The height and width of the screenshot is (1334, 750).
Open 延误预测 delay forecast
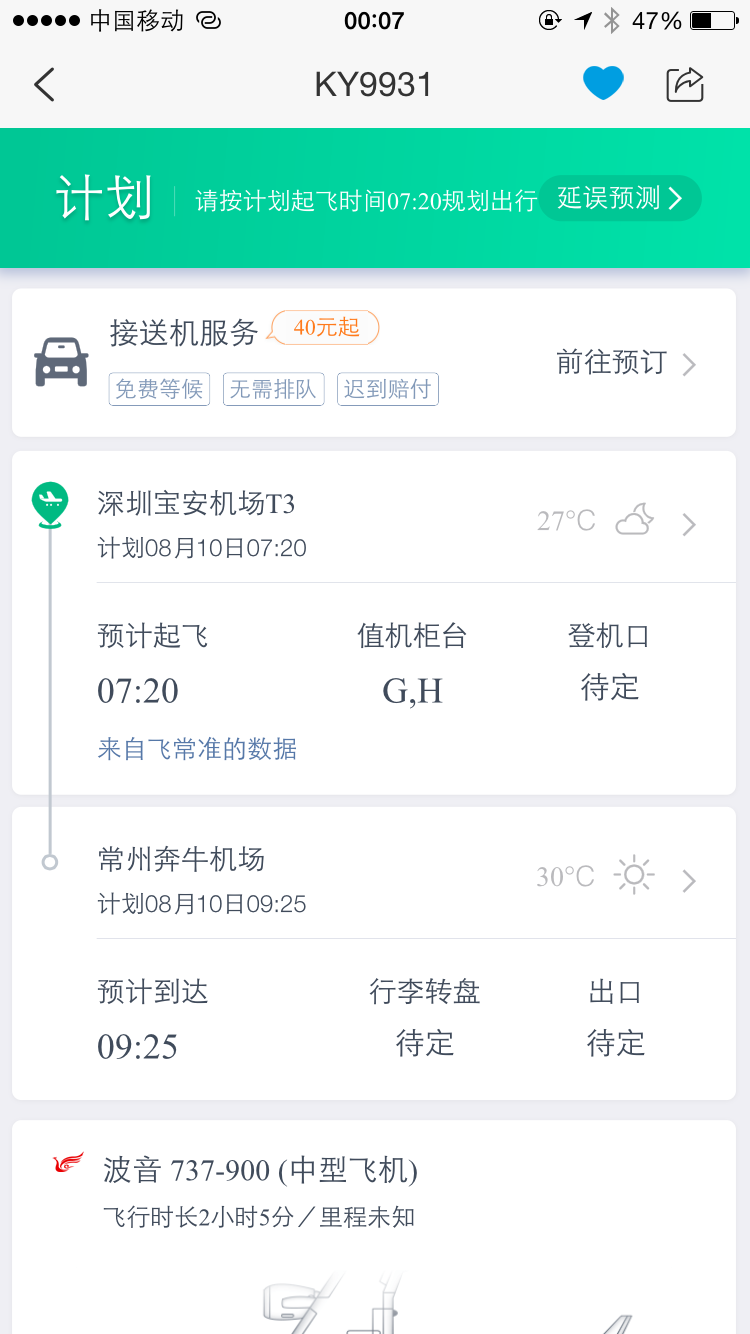pos(620,198)
